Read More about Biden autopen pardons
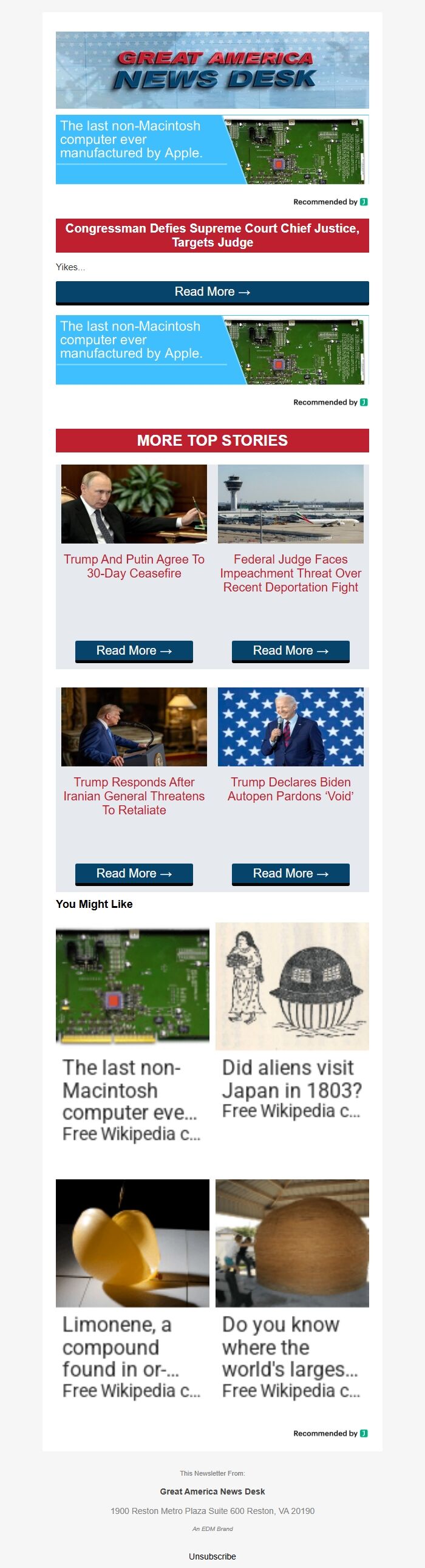Viewport: 425px width, 1568px height. pos(290,873)
